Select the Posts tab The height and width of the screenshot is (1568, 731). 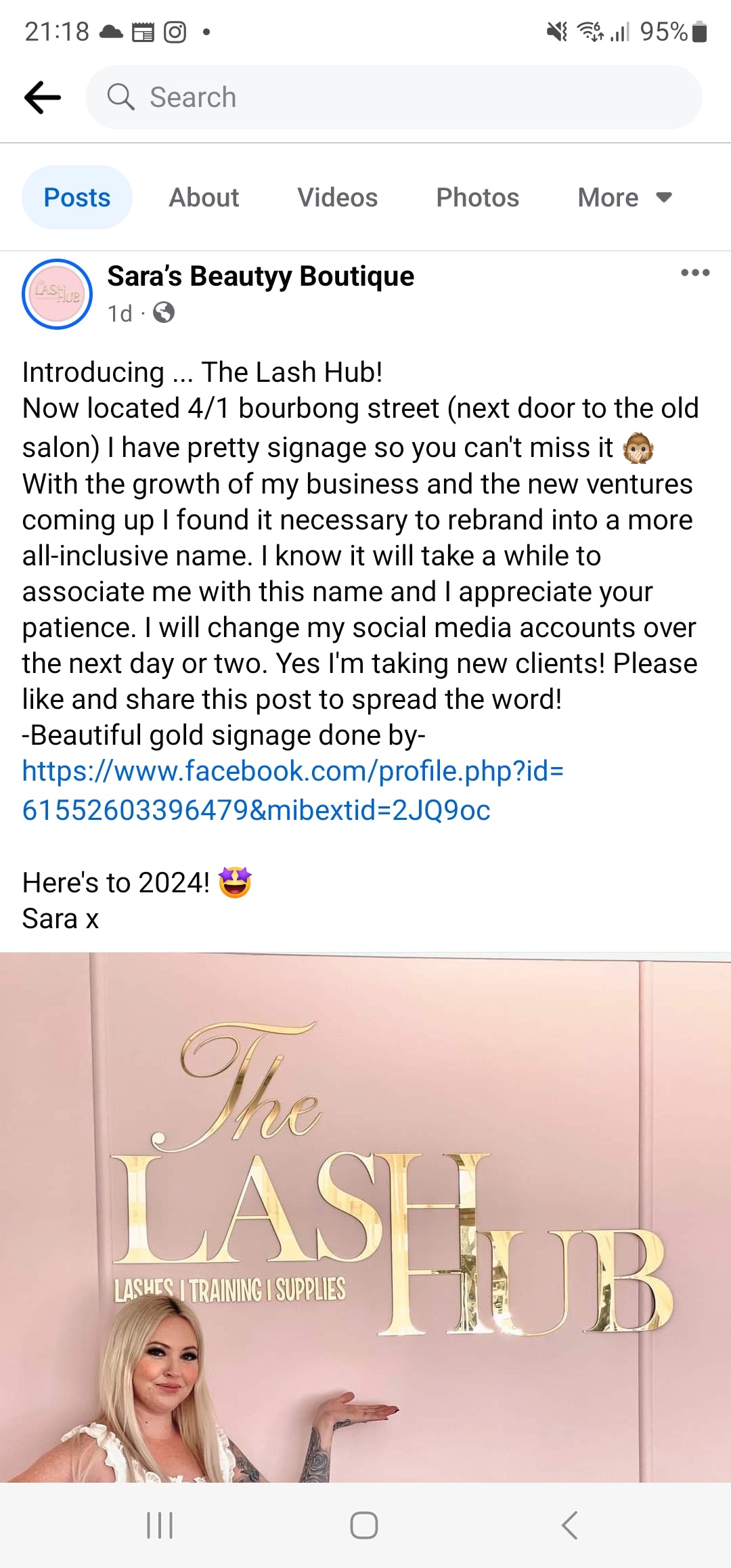77,198
